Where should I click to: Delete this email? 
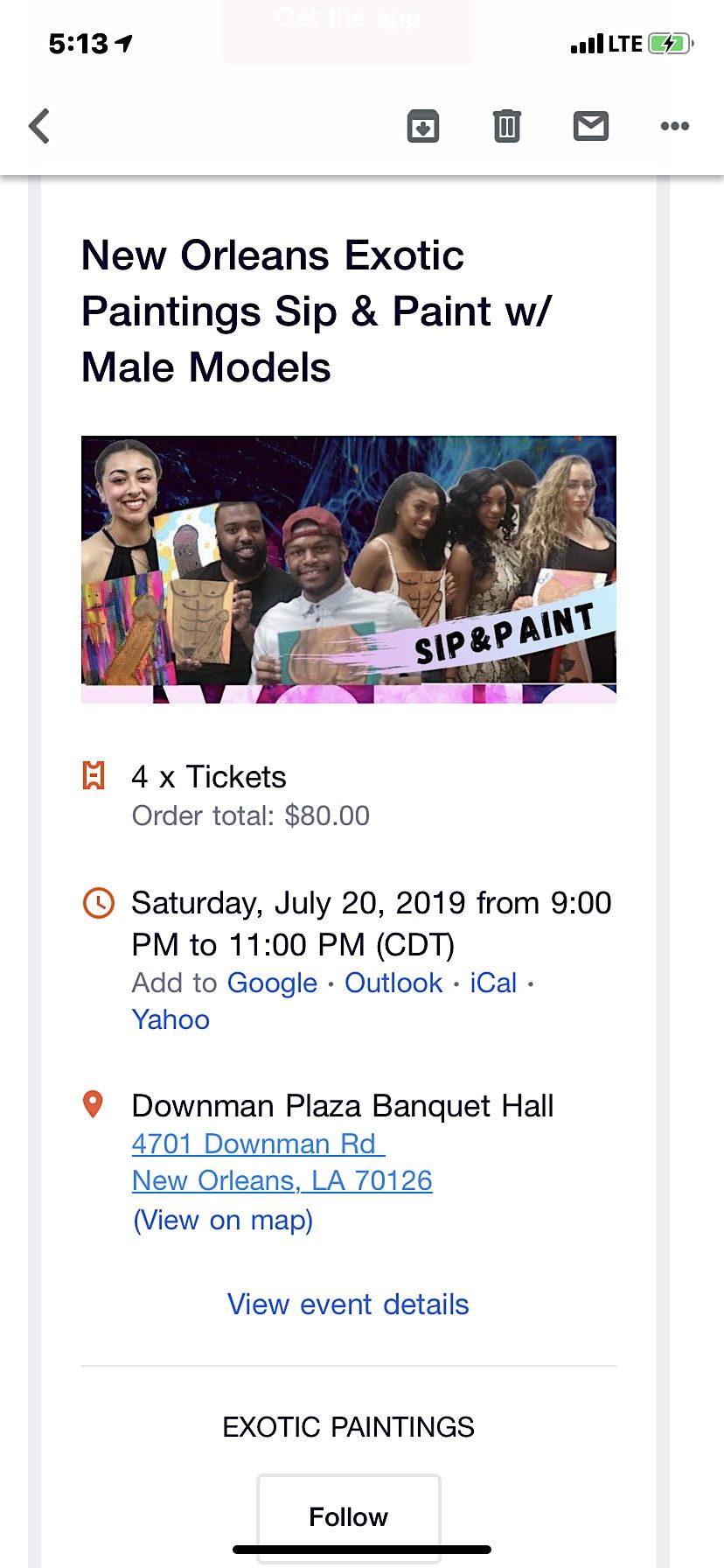(x=507, y=126)
